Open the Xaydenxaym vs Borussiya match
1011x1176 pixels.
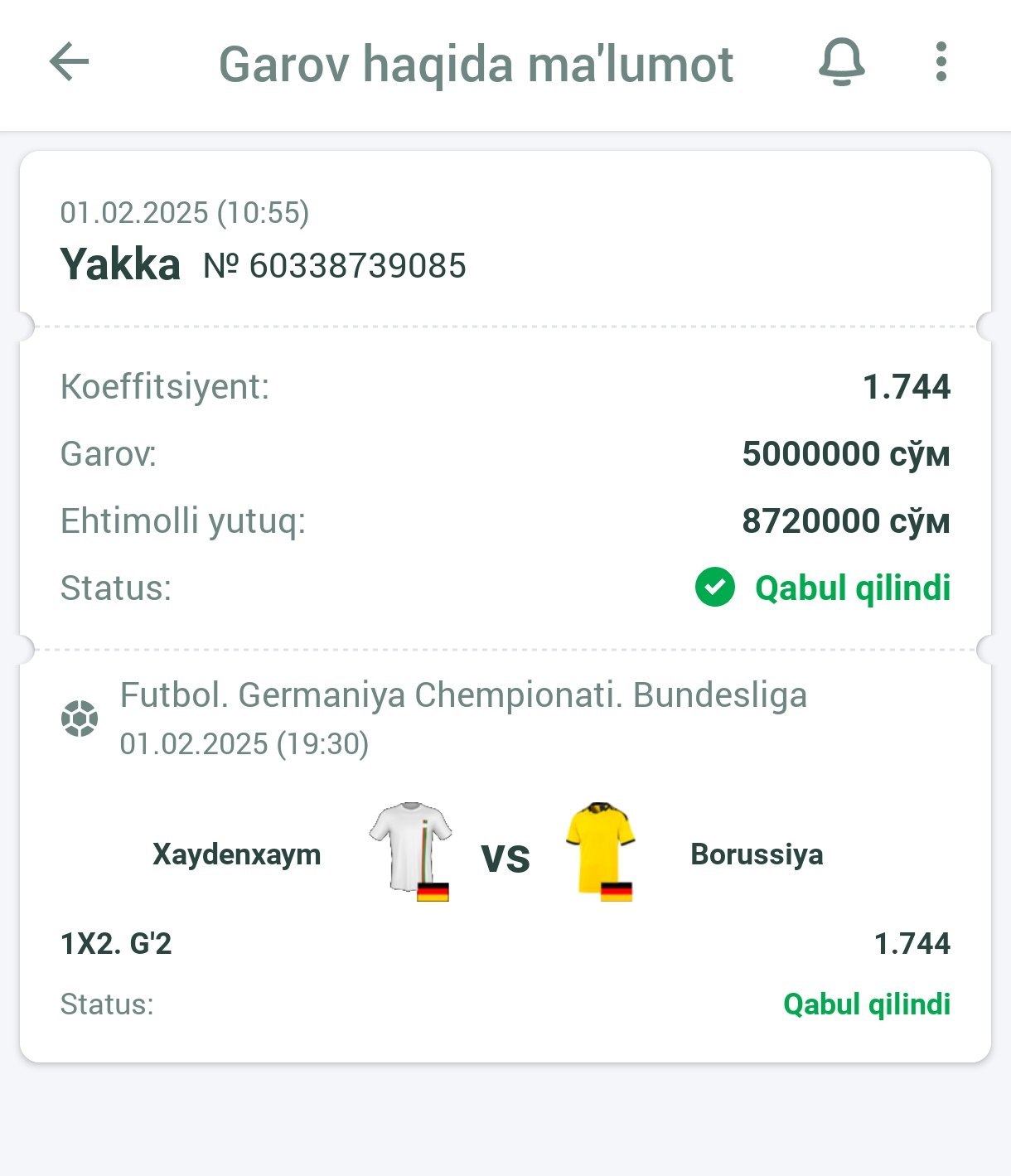(x=505, y=855)
